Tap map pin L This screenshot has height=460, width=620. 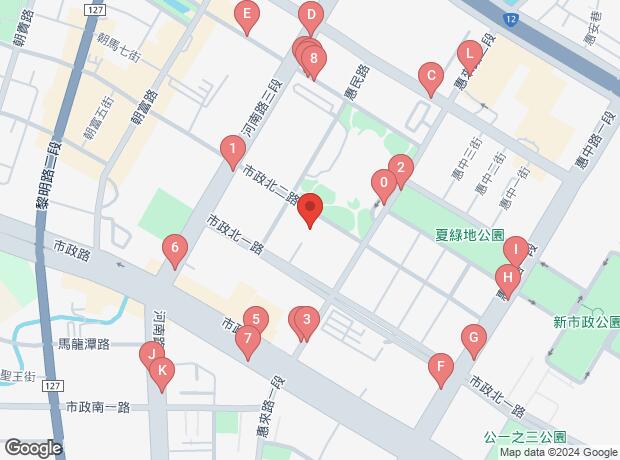469,54
